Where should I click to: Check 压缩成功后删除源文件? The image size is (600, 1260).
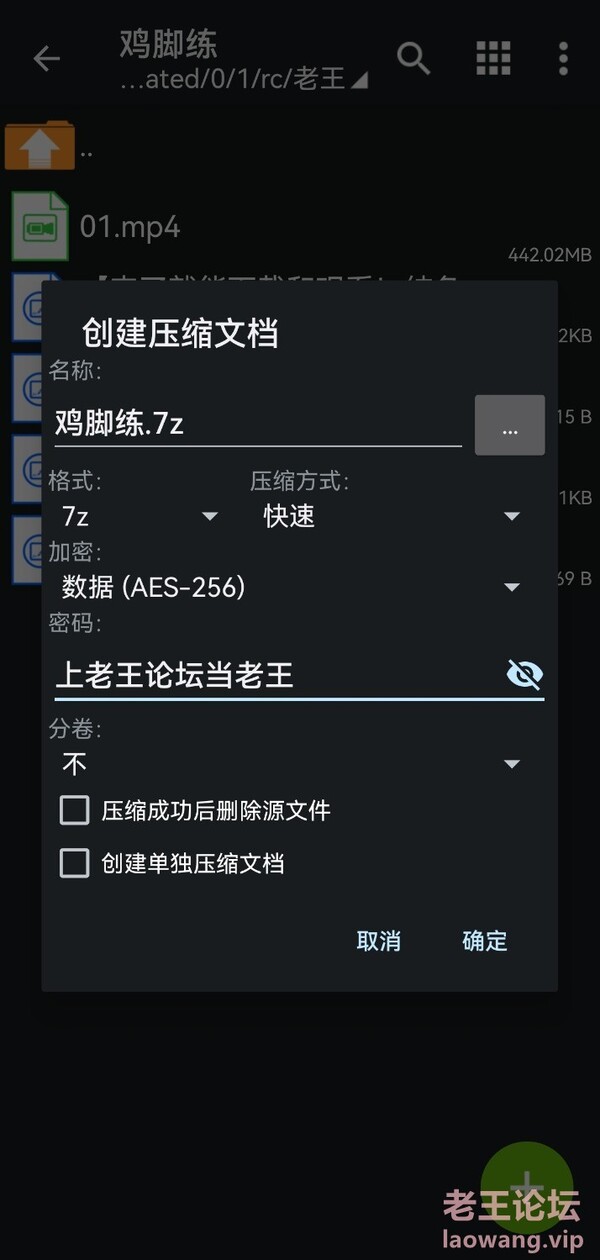tap(75, 810)
